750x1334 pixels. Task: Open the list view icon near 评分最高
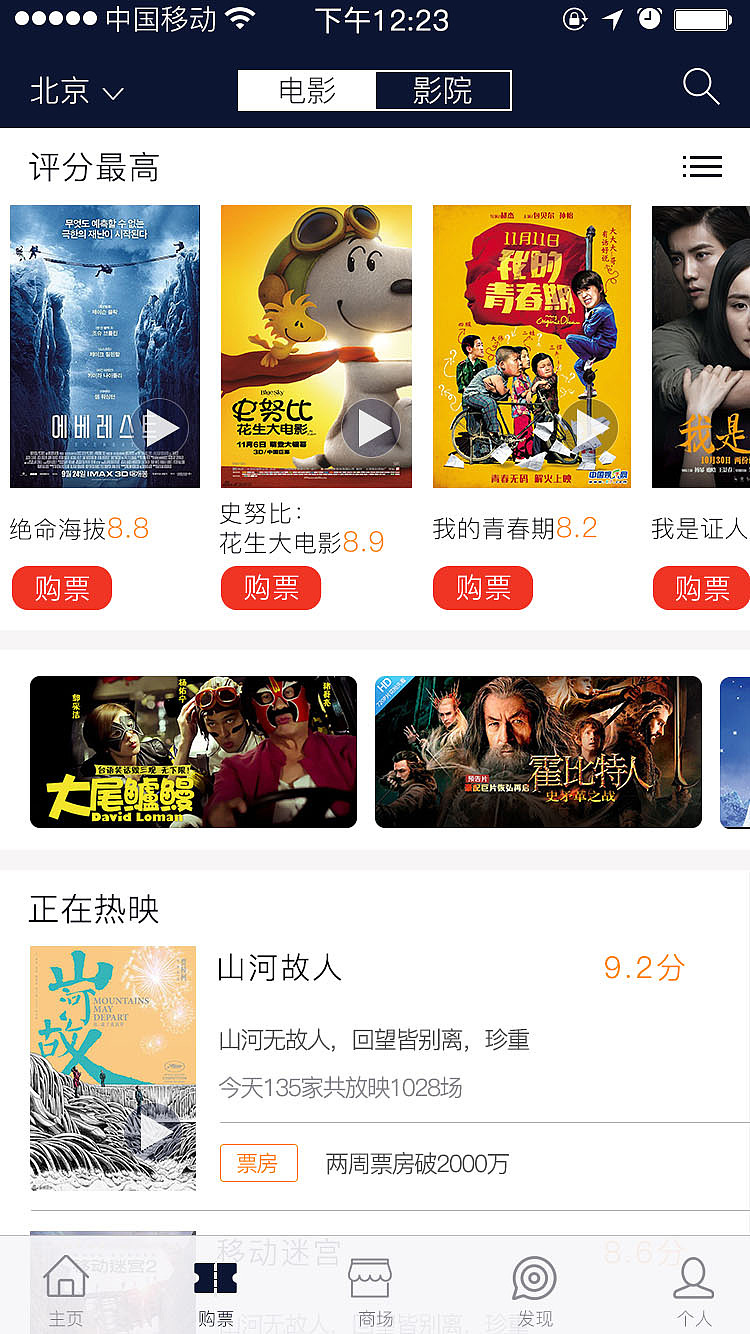point(703,166)
